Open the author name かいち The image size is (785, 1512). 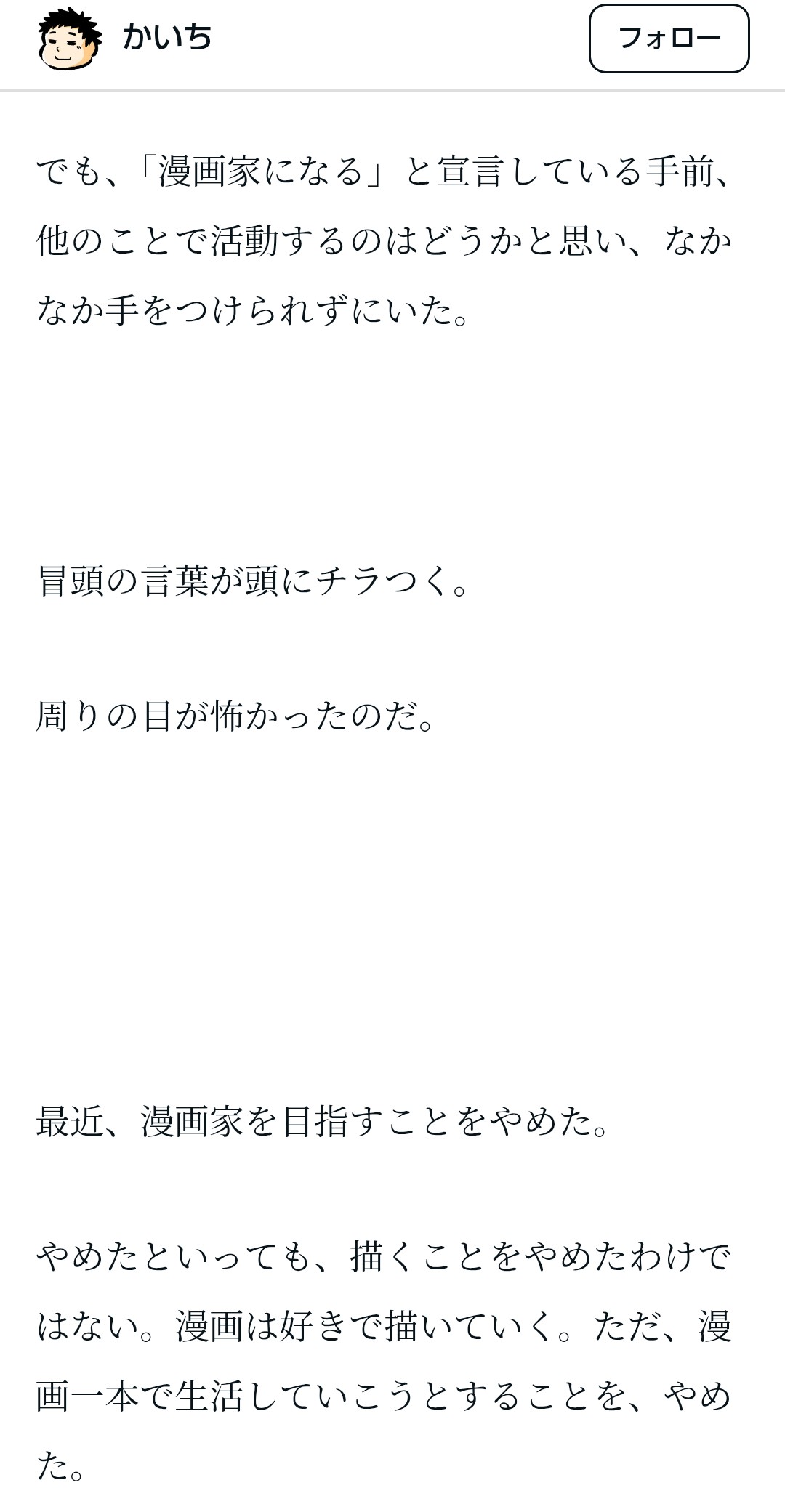click(x=167, y=38)
